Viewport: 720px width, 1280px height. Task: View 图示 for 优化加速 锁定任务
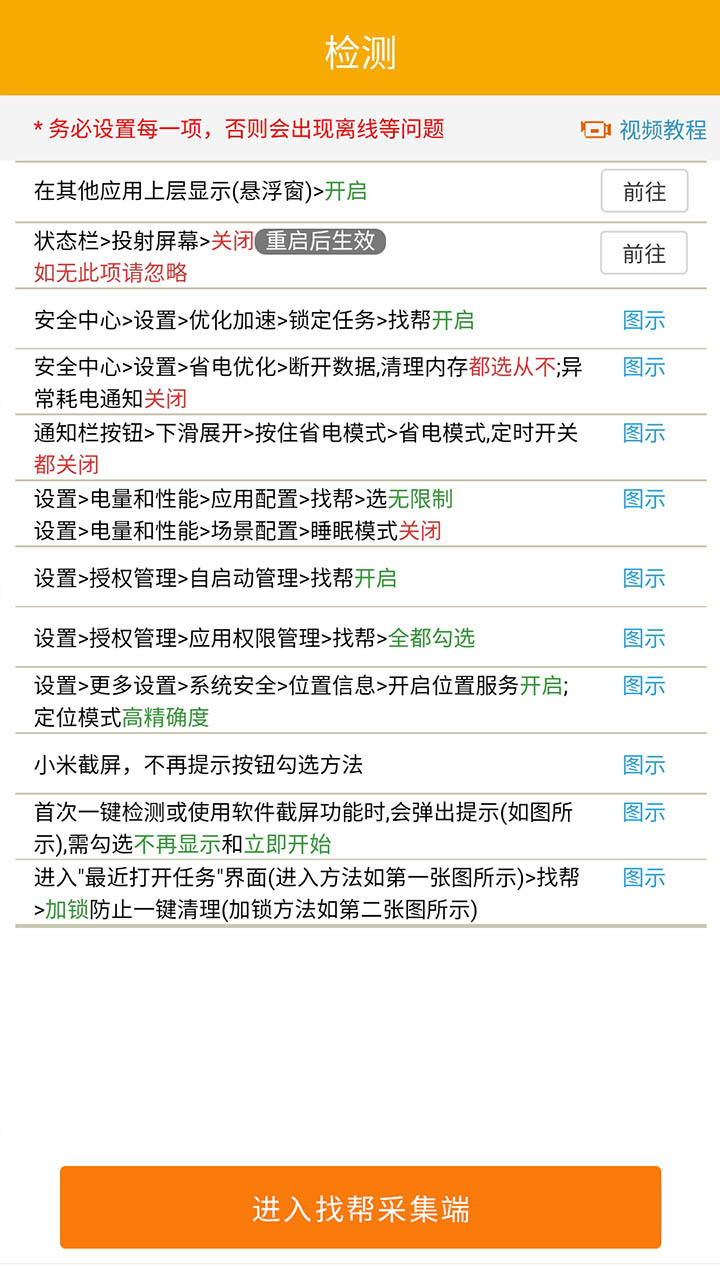(644, 320)
